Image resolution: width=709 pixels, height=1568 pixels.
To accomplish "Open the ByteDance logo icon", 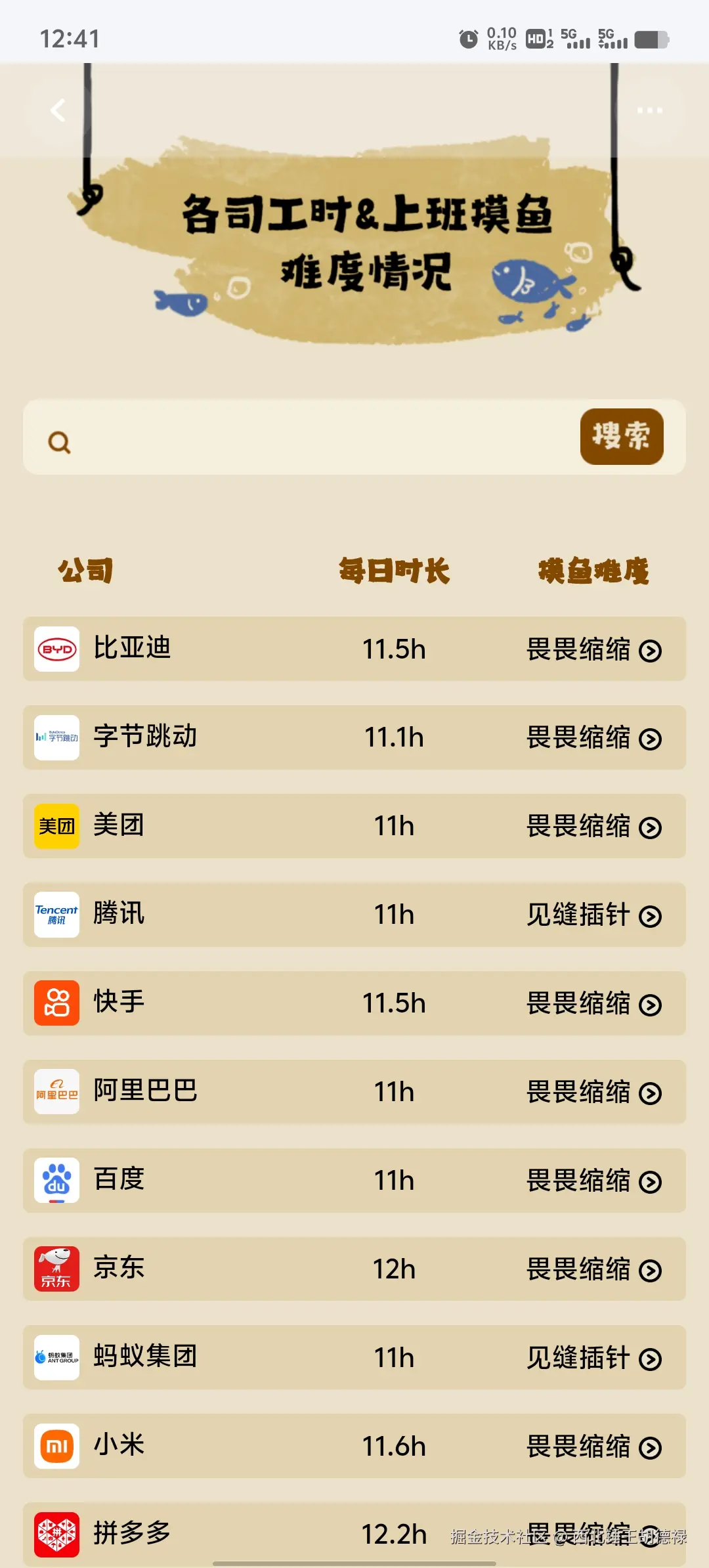I will 56,737.
